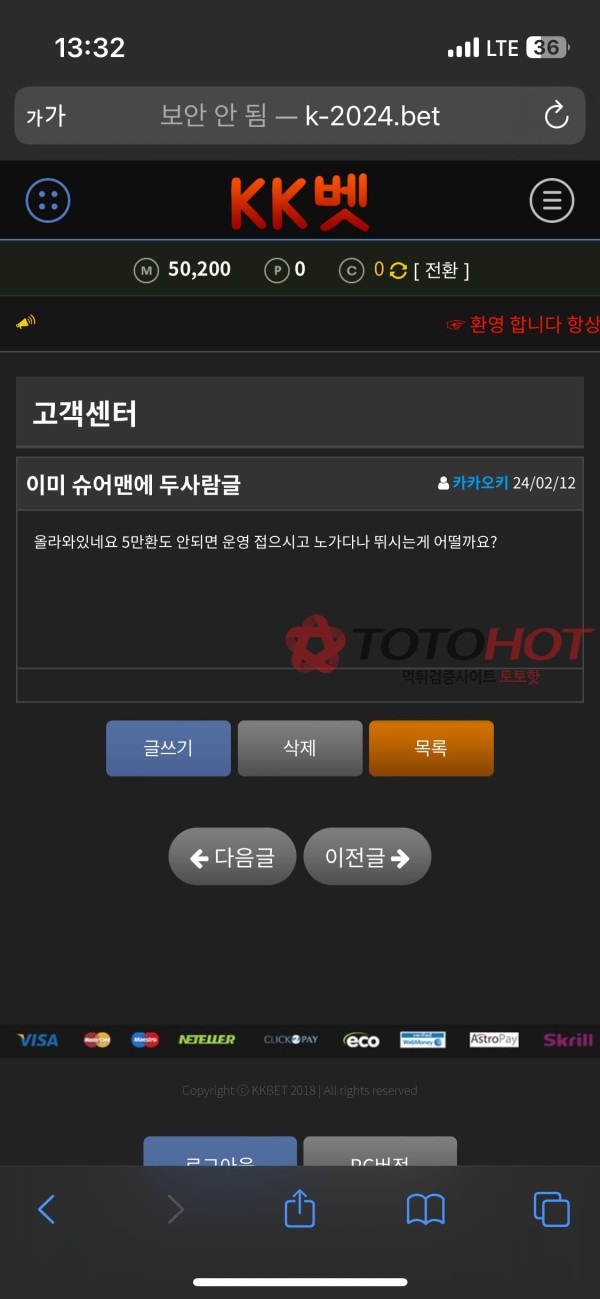The image size is (600, 1299).
Task: Show open Safari tabs
Action: (551, 1210)
